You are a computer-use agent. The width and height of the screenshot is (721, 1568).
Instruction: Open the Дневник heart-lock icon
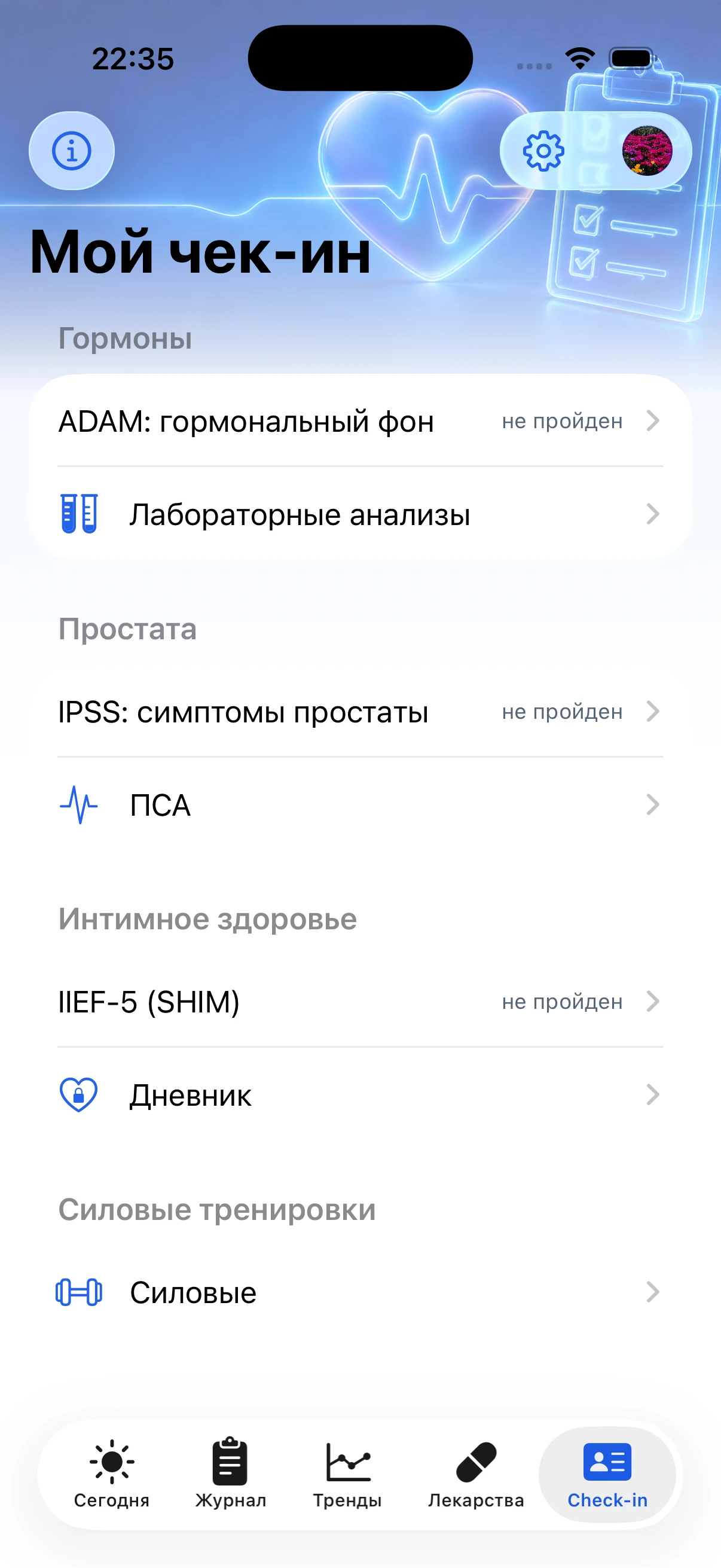[79, 1095]
